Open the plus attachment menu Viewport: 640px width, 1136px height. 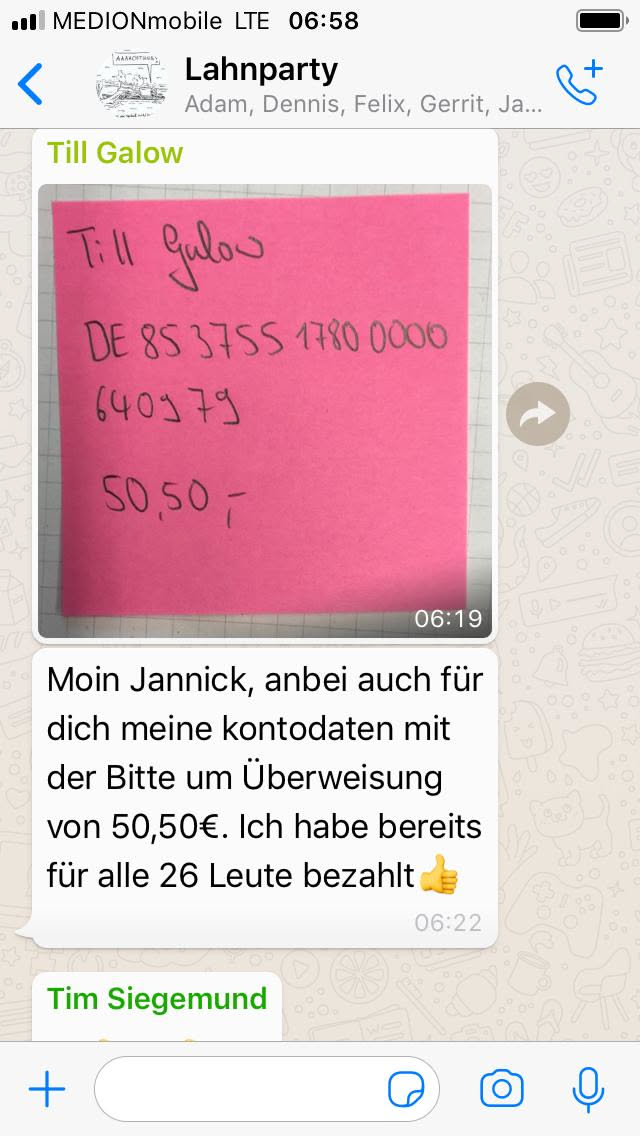click(x=46, y=1088)
